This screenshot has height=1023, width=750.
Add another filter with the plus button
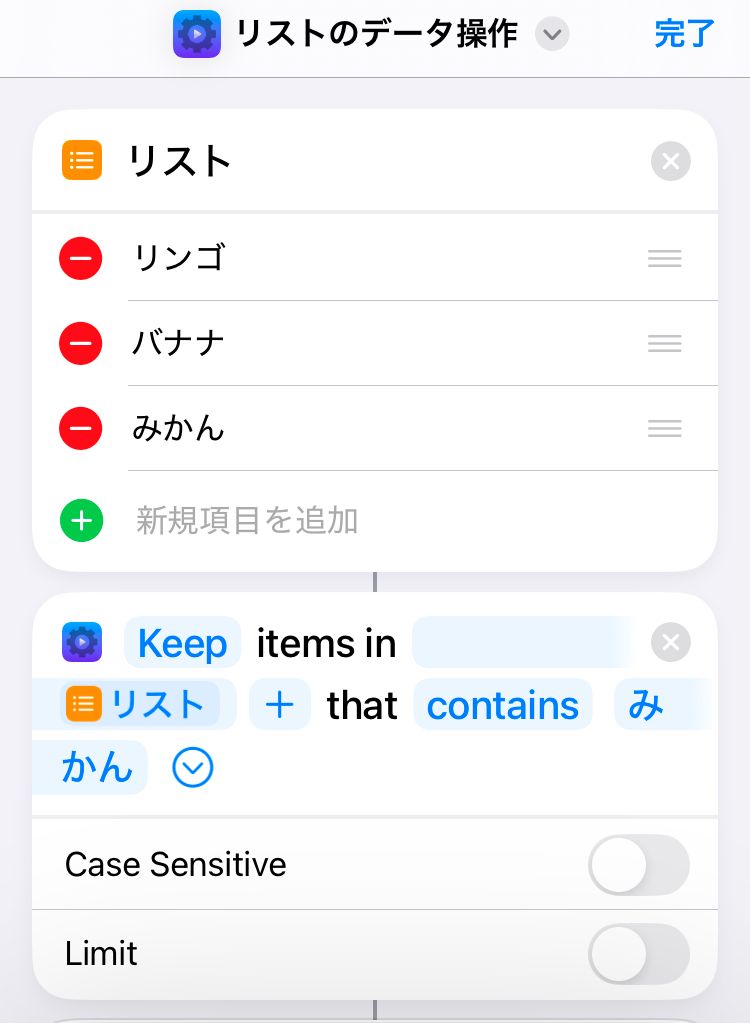[x=280, y=705]
